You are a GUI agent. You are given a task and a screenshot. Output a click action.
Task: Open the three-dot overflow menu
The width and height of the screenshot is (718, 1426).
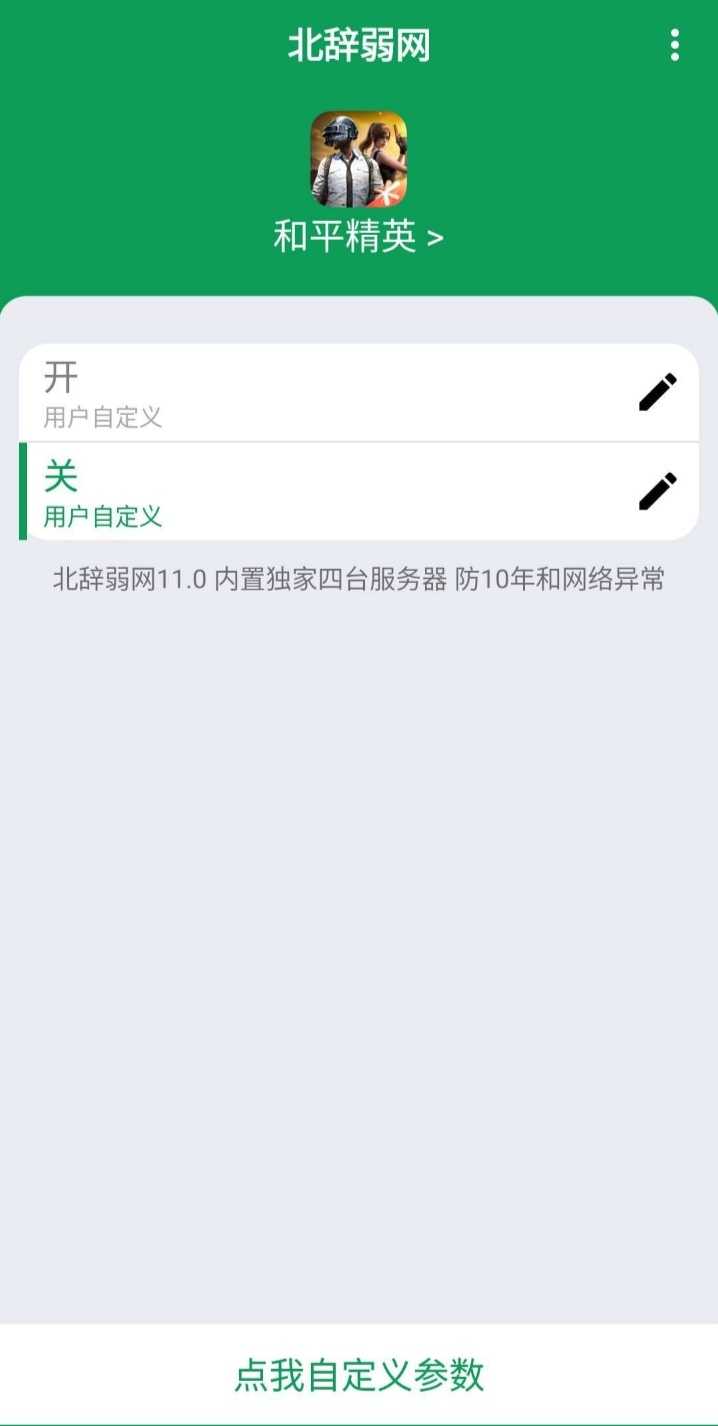[x=675, y=45]
